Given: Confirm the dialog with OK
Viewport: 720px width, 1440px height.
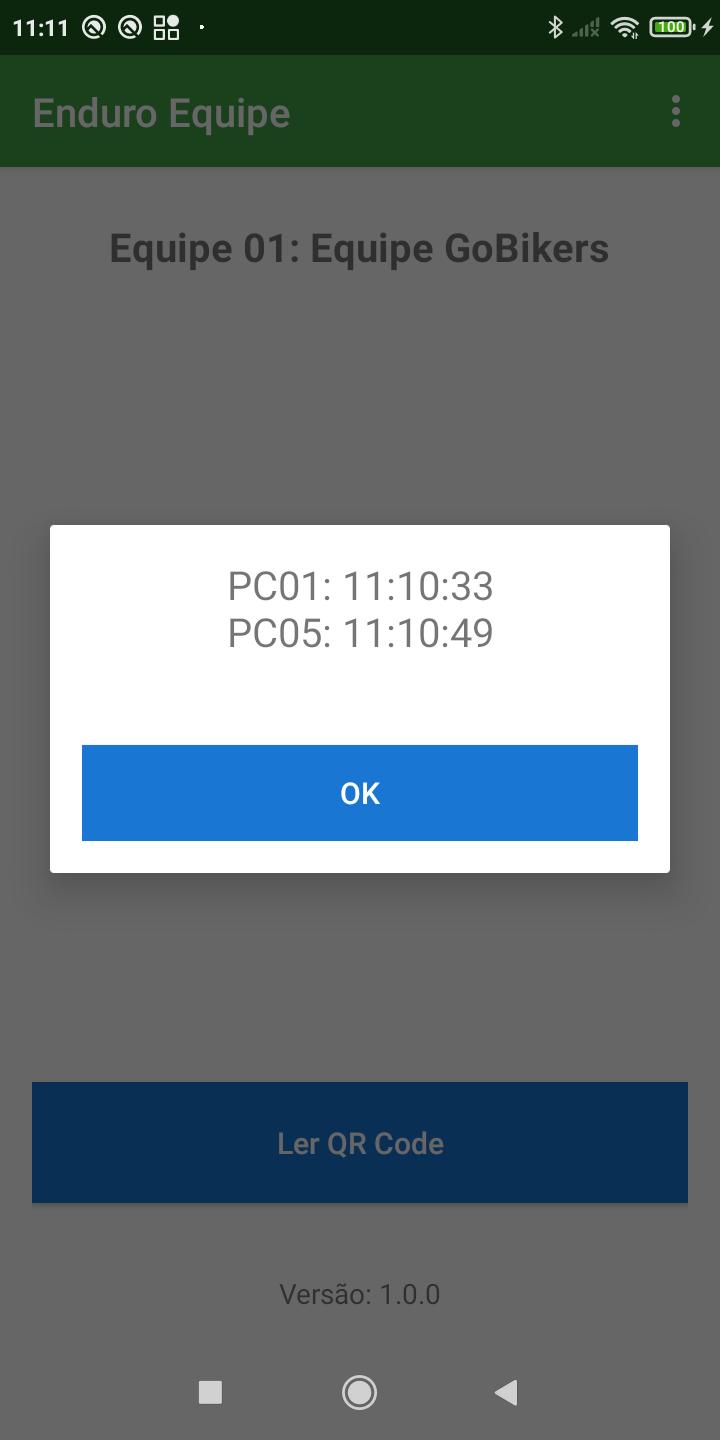Looking at the screenshot, I should click(x=360, y=793).
